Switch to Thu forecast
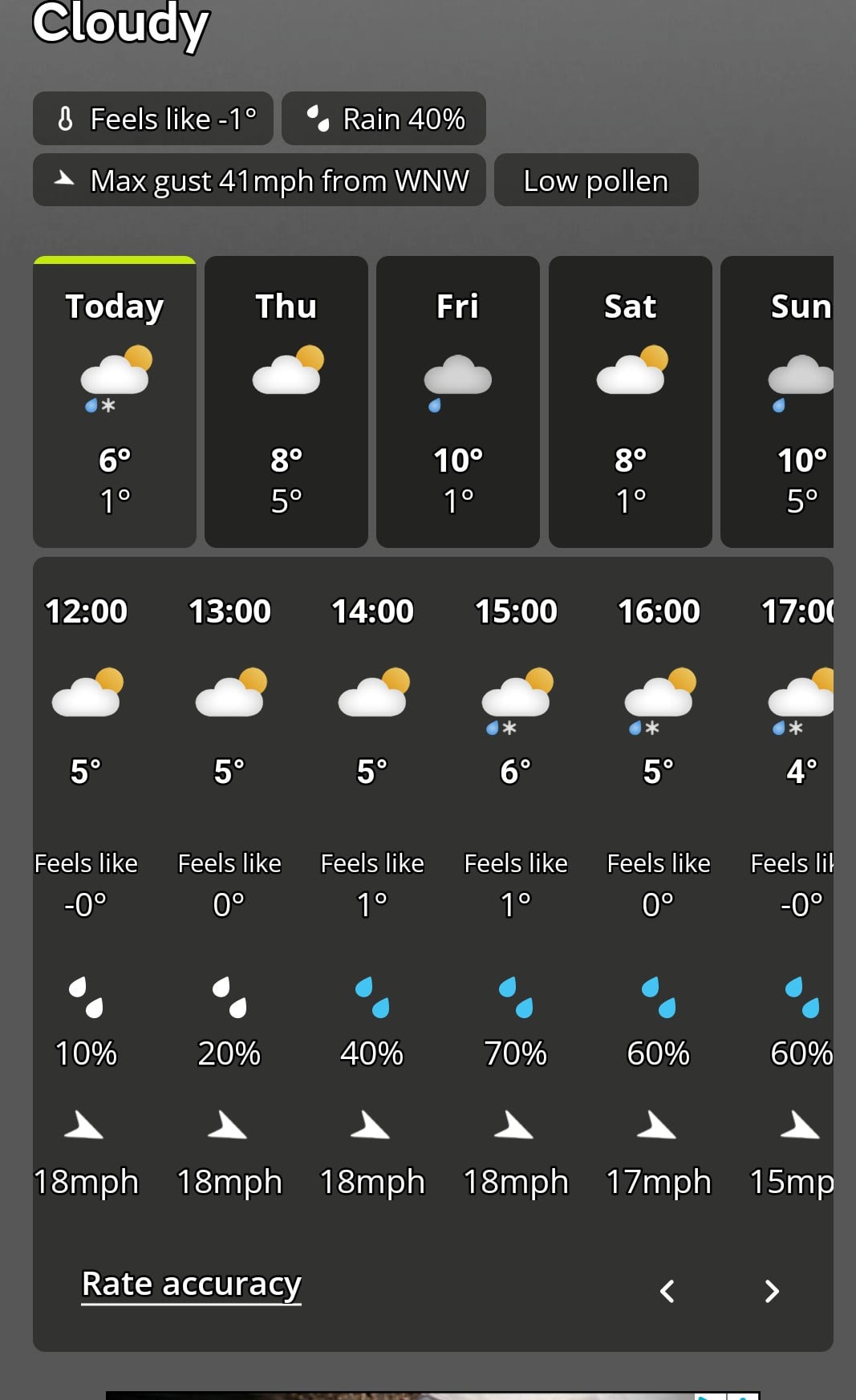The image size is (856, 1400). (286, 401)
